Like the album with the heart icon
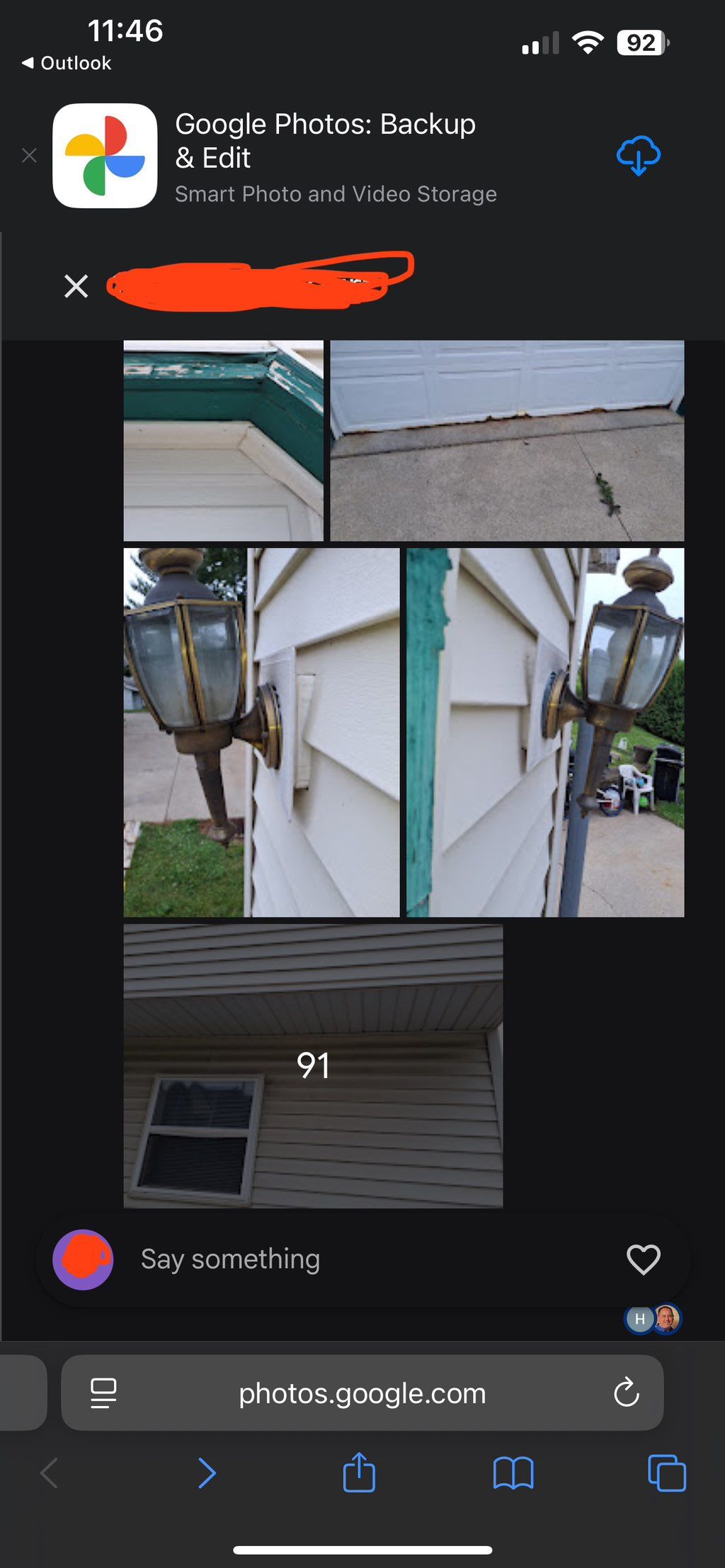Screen dimensions: 725x1568 click(643, 1259)
